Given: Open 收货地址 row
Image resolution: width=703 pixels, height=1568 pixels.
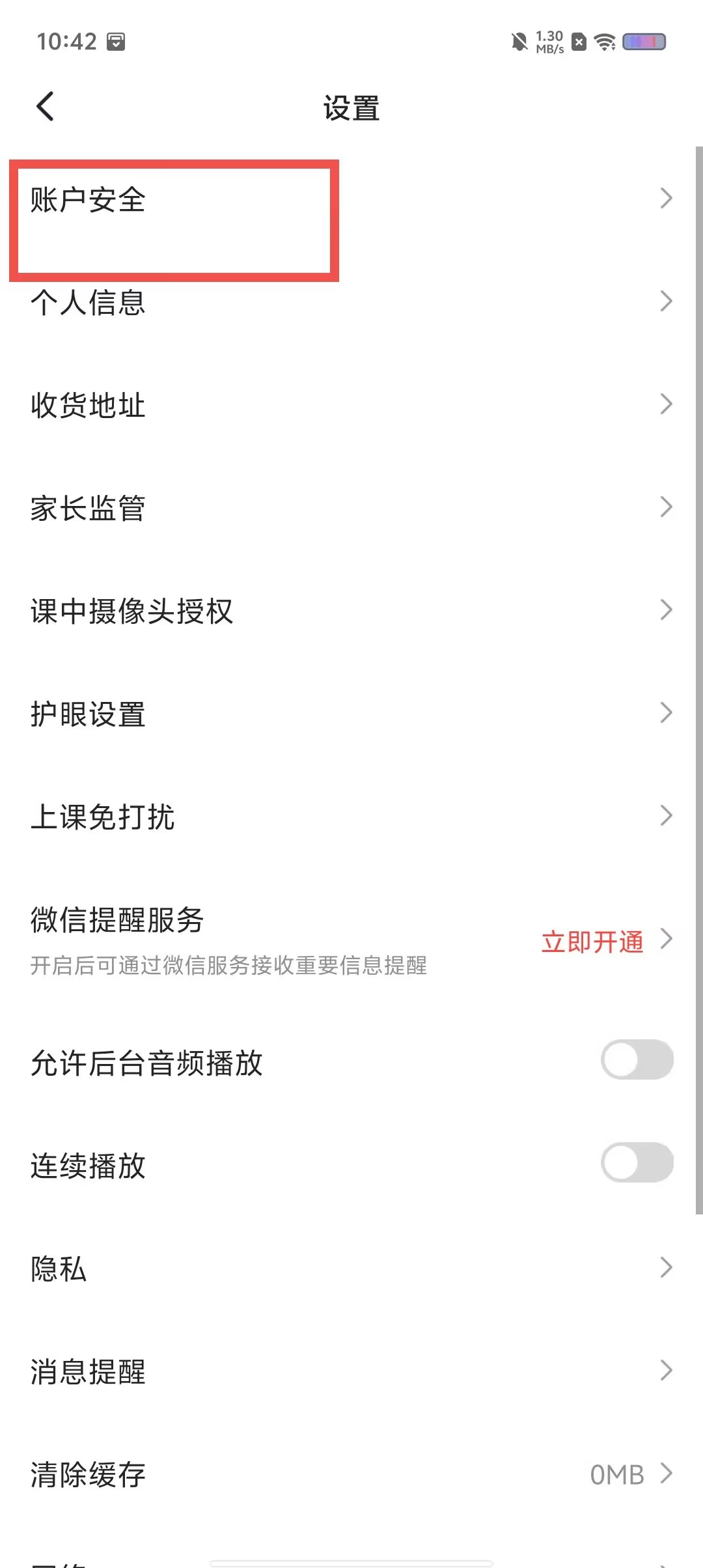Looking at the screenshot, I should (351, 404).
